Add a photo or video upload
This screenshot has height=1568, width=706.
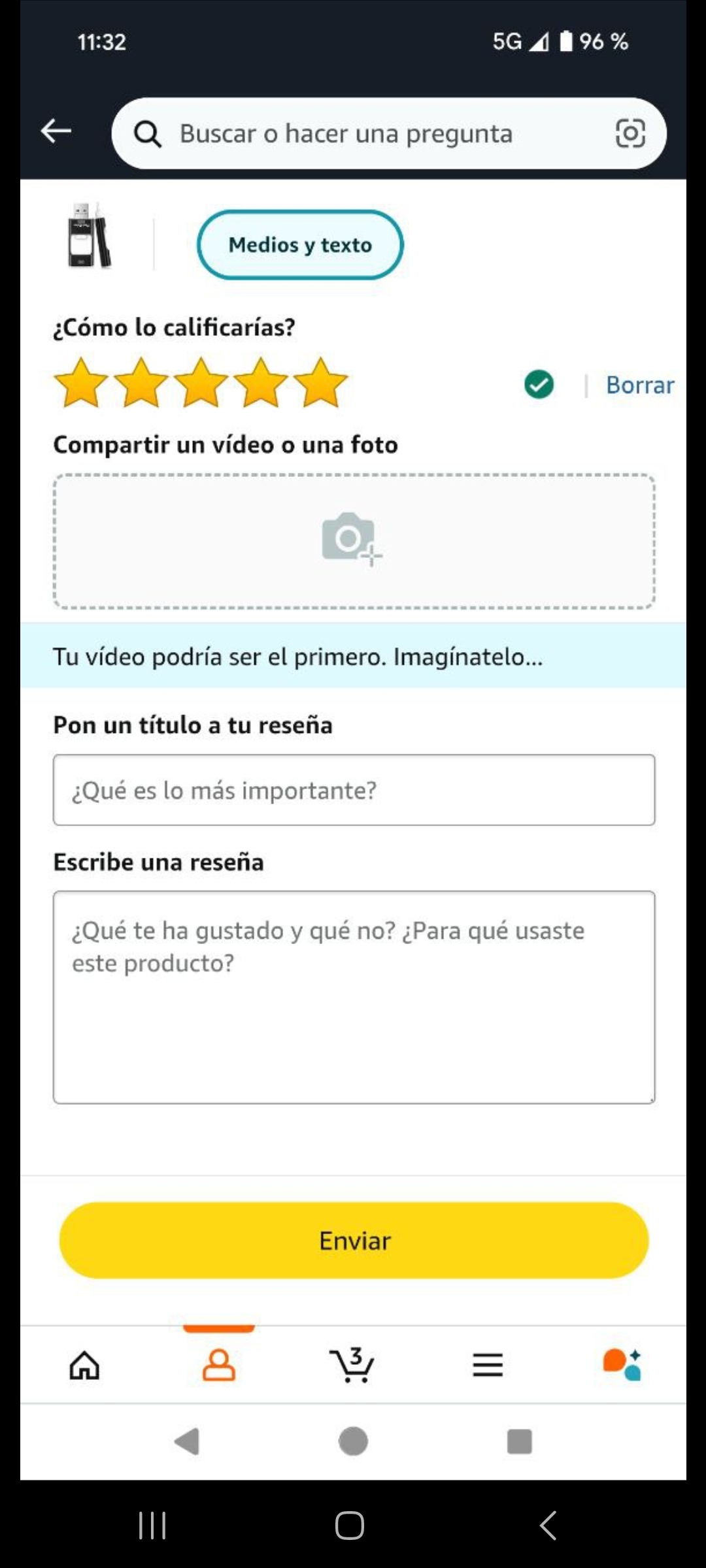point(353,541)
